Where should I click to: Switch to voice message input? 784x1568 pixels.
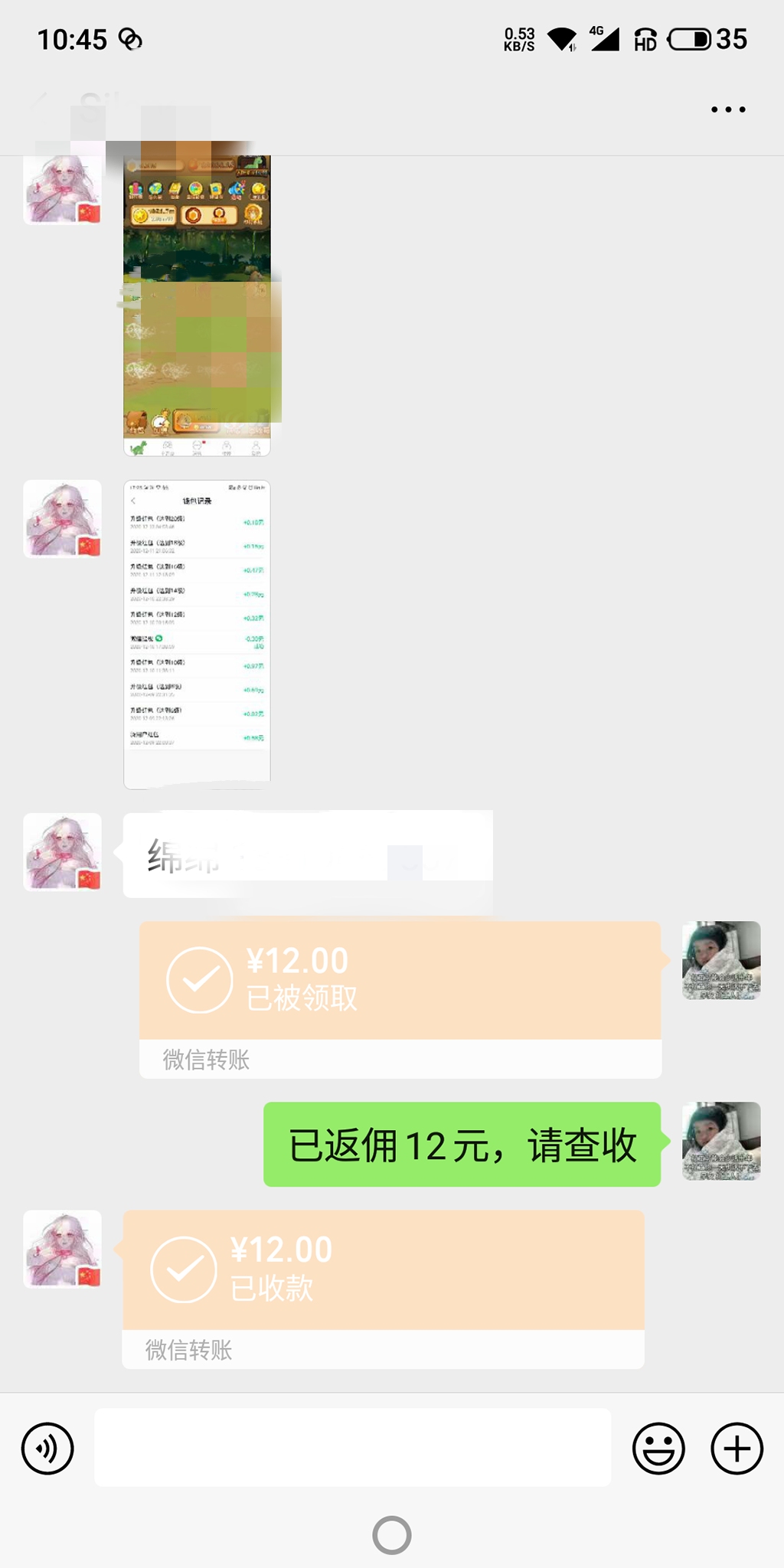[x=47, y=1448]
